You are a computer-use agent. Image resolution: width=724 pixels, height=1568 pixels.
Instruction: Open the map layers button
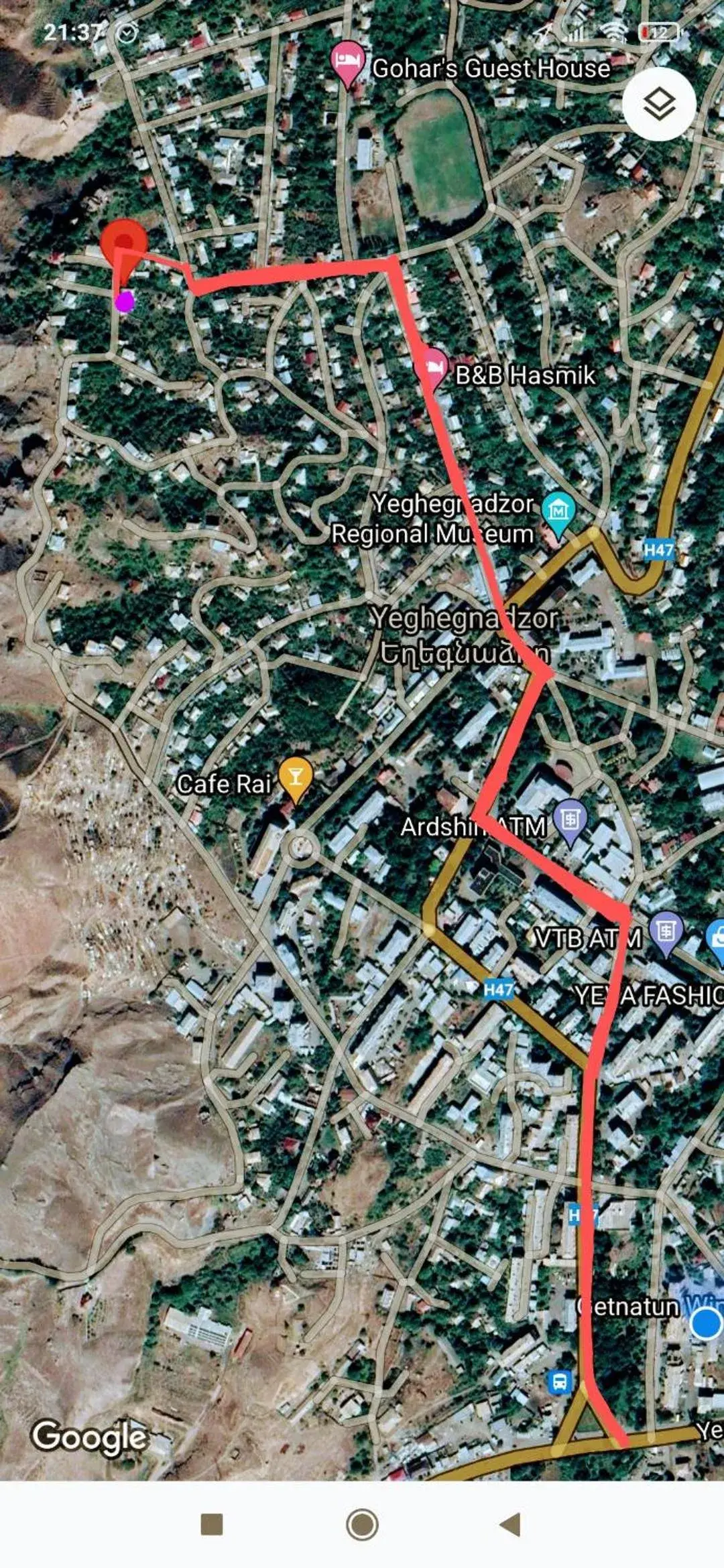point(659,104)
